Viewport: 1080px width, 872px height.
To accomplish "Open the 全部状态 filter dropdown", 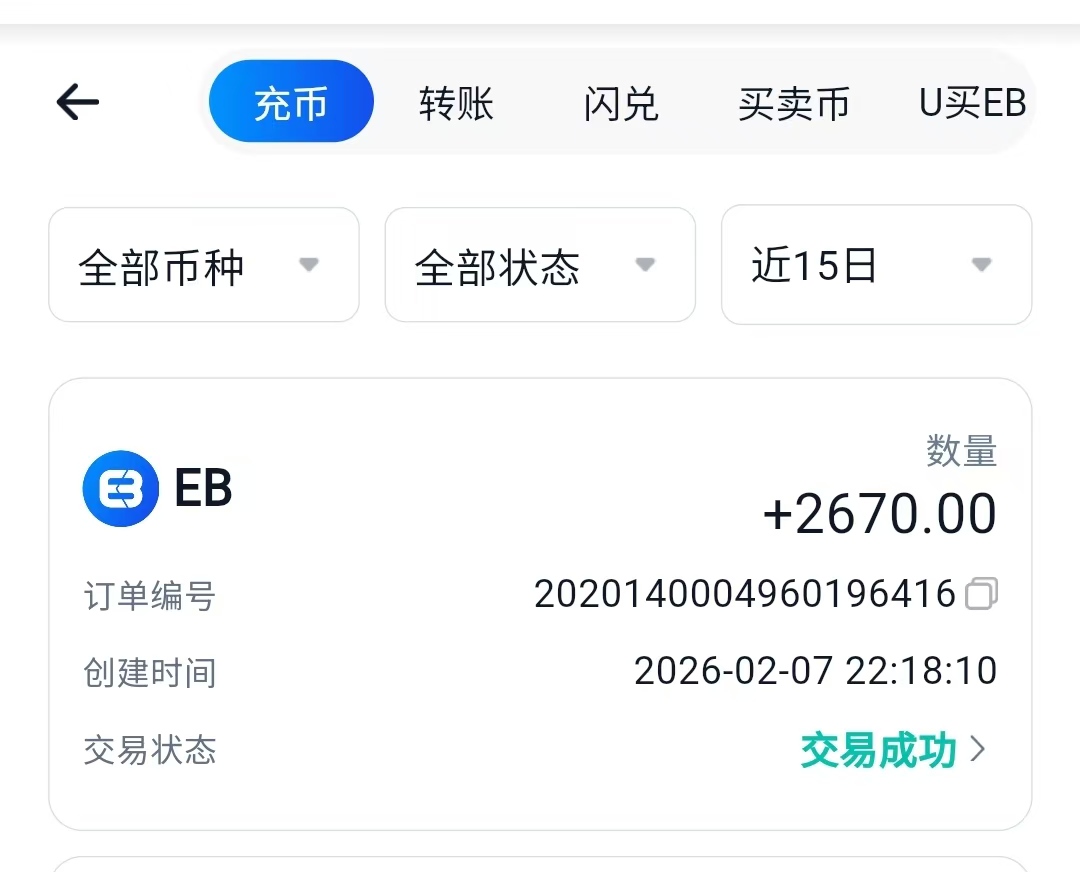I will click(540, 265).
